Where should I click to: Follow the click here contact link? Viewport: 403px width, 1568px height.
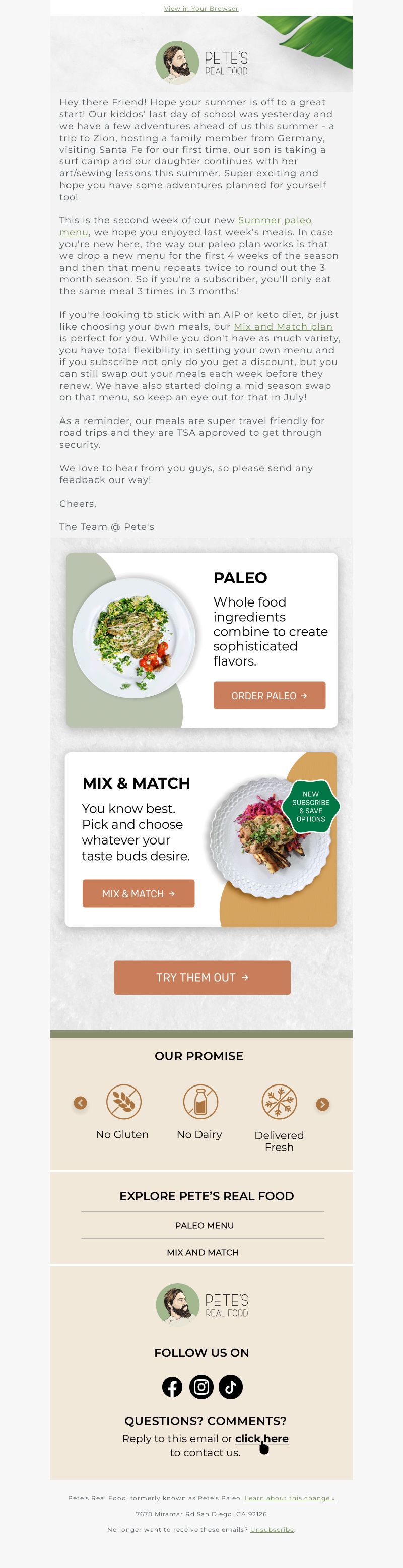[261, 1438]
